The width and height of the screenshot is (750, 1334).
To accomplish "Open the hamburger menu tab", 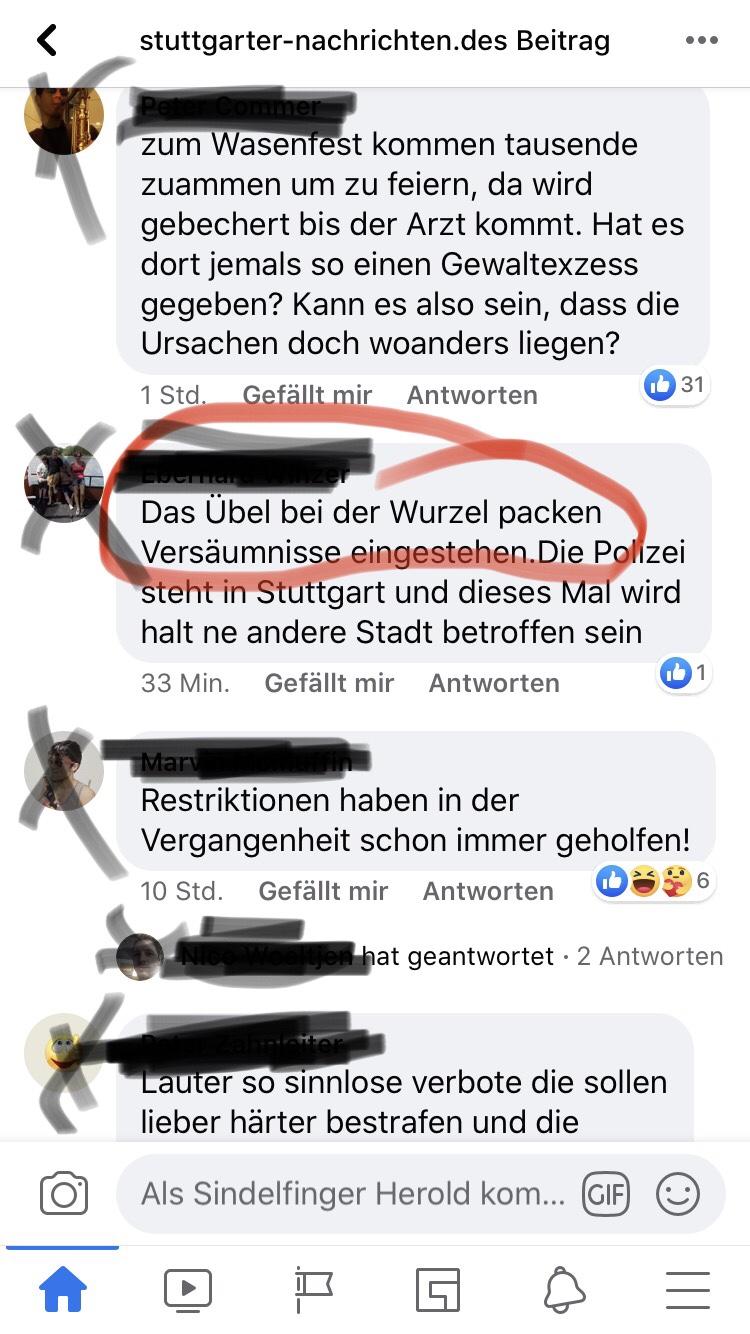I will click(x=688, y=1290).
